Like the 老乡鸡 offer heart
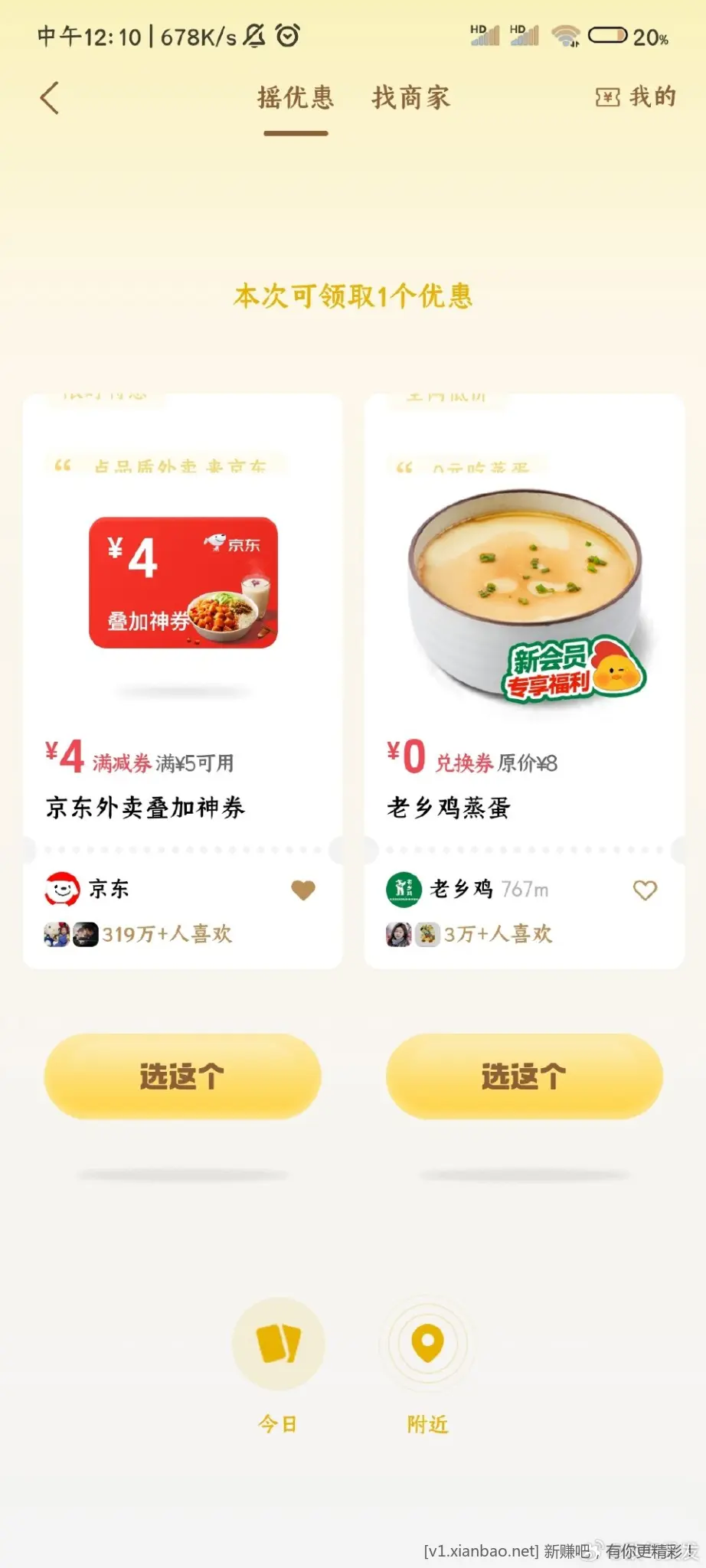 [x=645, y=890]
